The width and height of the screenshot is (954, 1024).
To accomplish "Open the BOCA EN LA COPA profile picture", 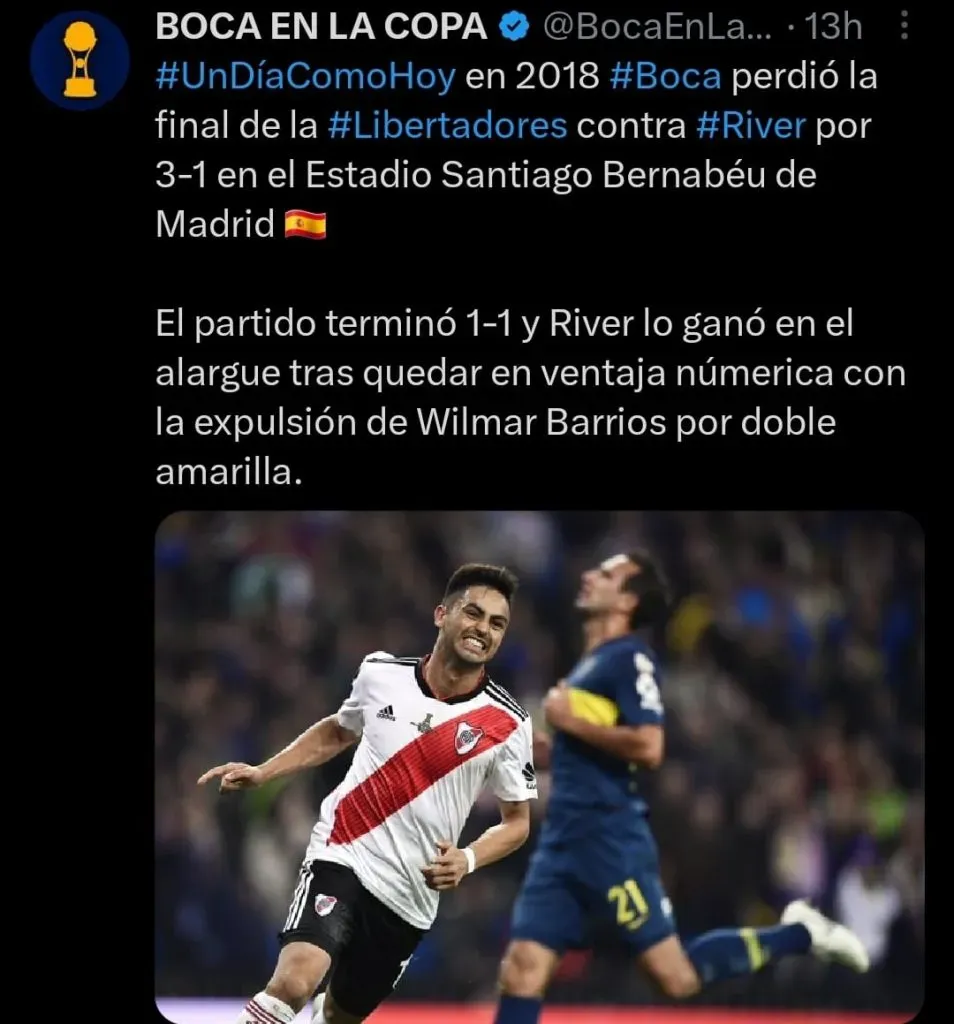I will 80,61.
